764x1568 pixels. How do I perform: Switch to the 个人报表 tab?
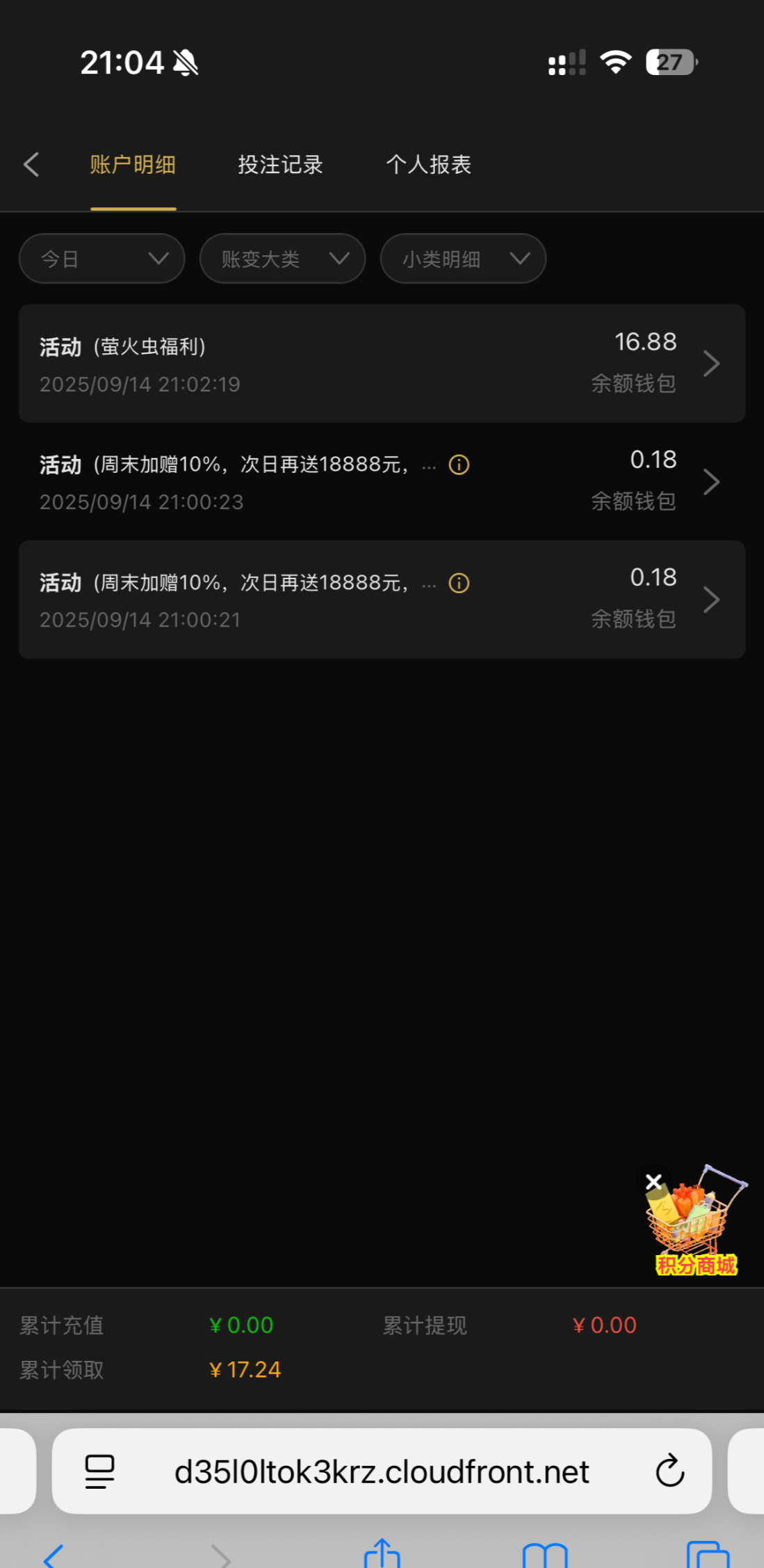(428, 165)
